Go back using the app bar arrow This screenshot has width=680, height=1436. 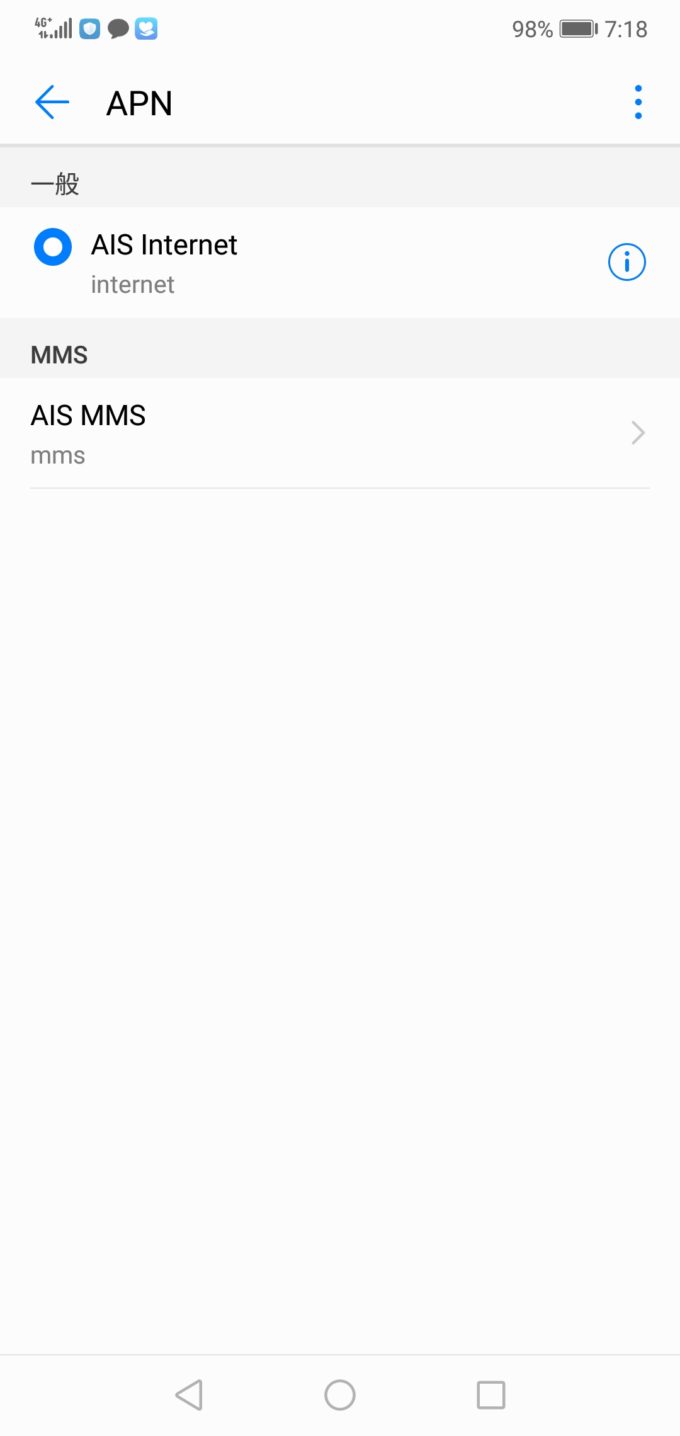coord(52,102)
